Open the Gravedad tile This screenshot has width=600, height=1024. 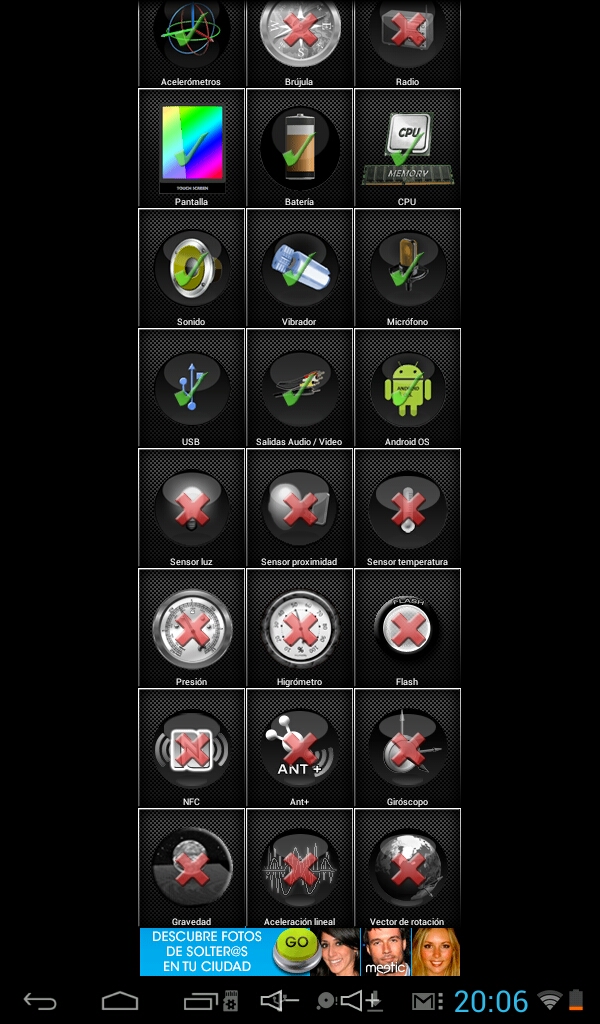pyautogui.click(x=191, y=868)
